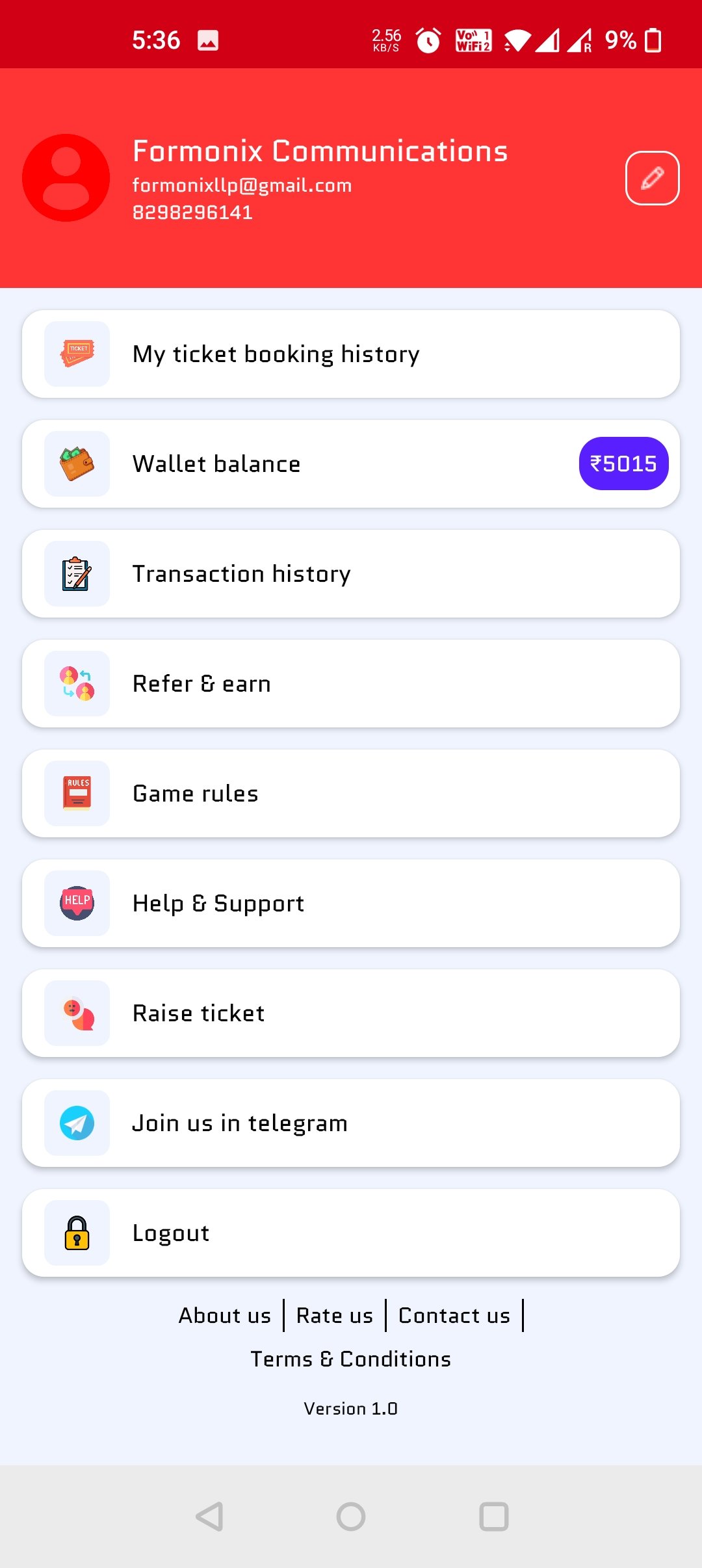View Terms & Conditions
Screen dimensions: 702x1568
pyautogui.click(x=351, y=1359)
